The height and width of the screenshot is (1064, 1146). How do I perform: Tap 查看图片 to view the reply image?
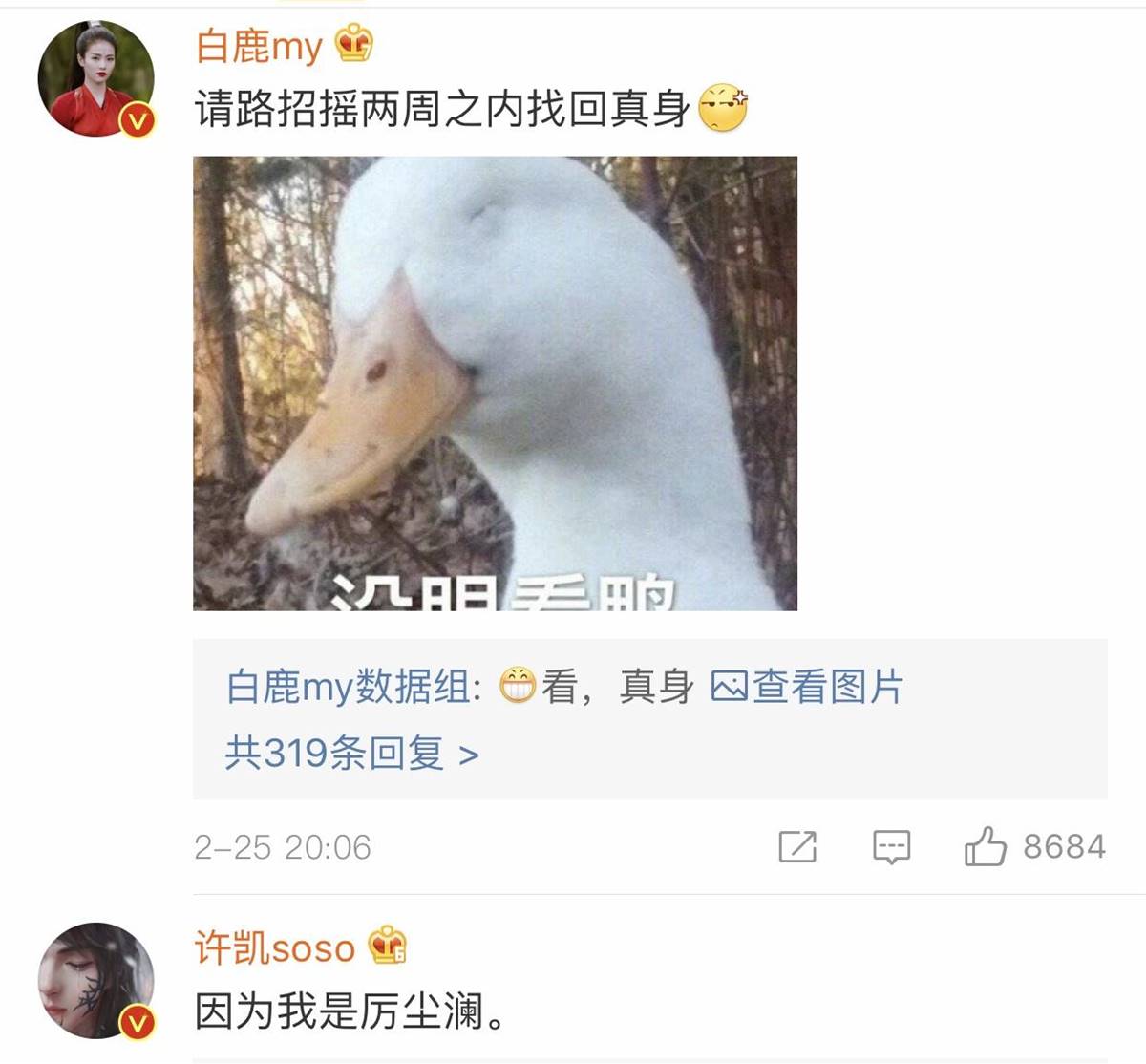808,687
